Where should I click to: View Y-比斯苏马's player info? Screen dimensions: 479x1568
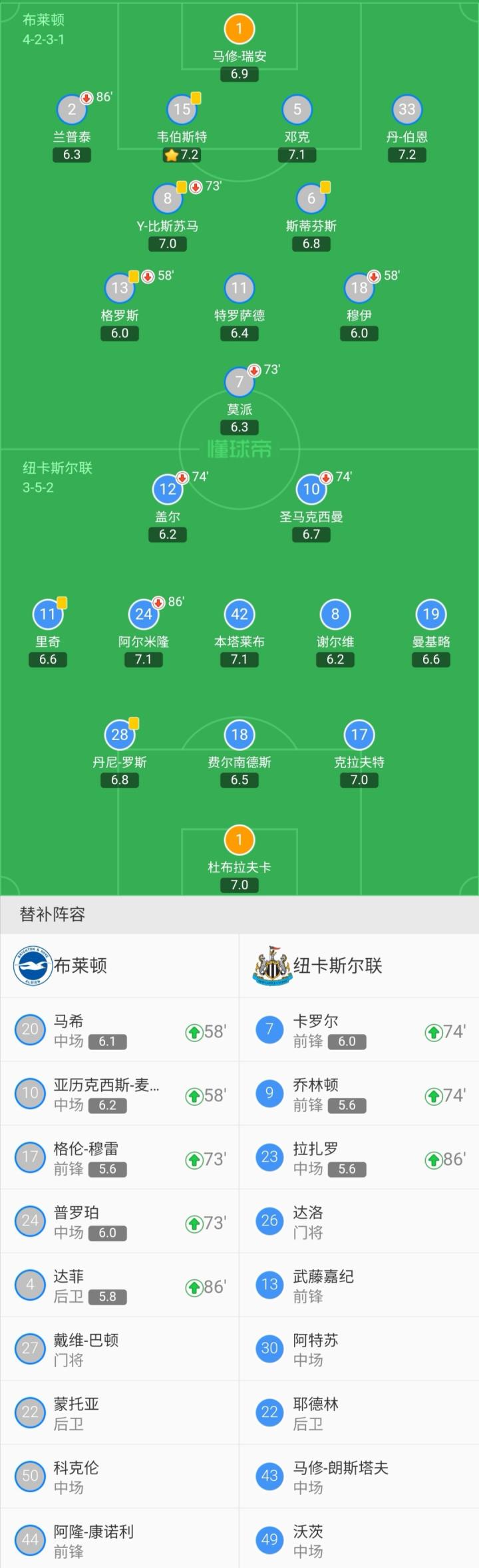tap(168, 199)
